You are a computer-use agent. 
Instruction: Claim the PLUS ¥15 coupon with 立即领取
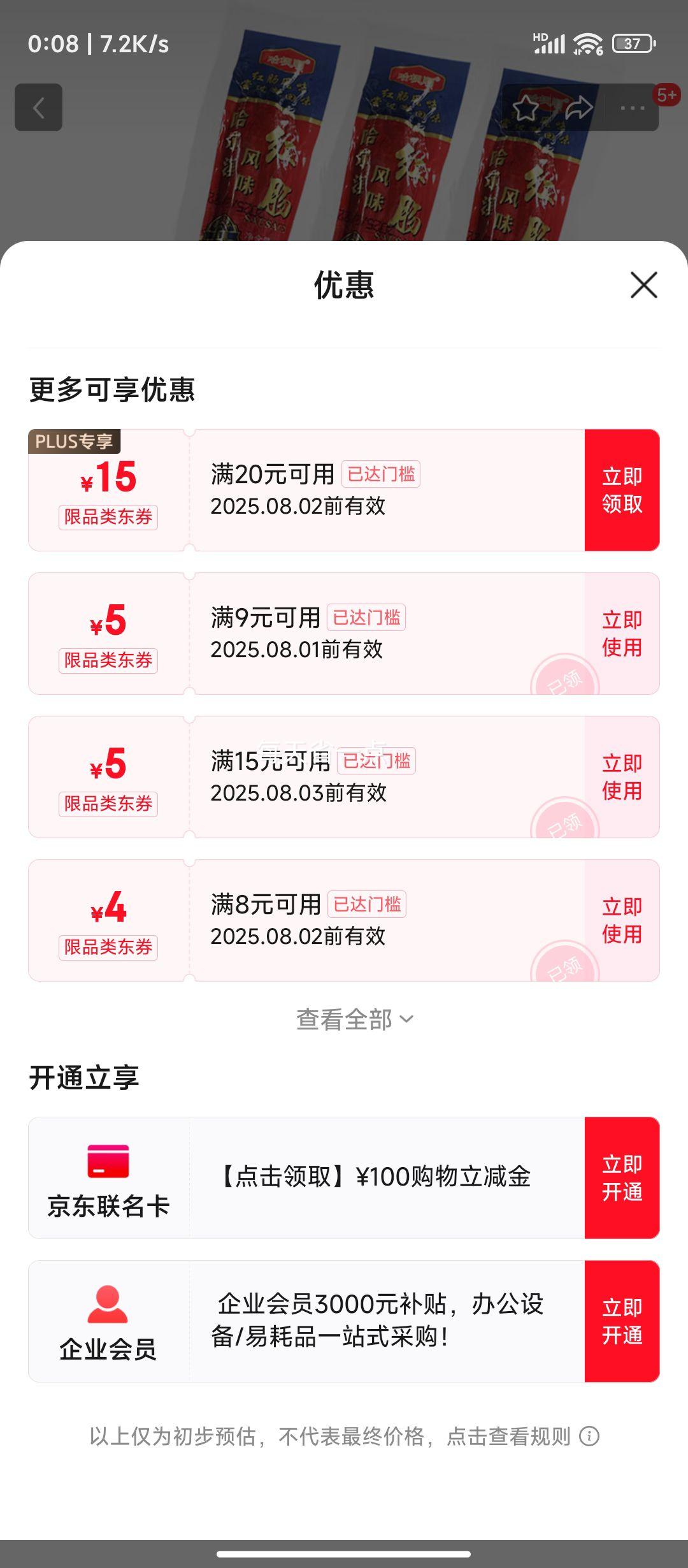(622, 490)
